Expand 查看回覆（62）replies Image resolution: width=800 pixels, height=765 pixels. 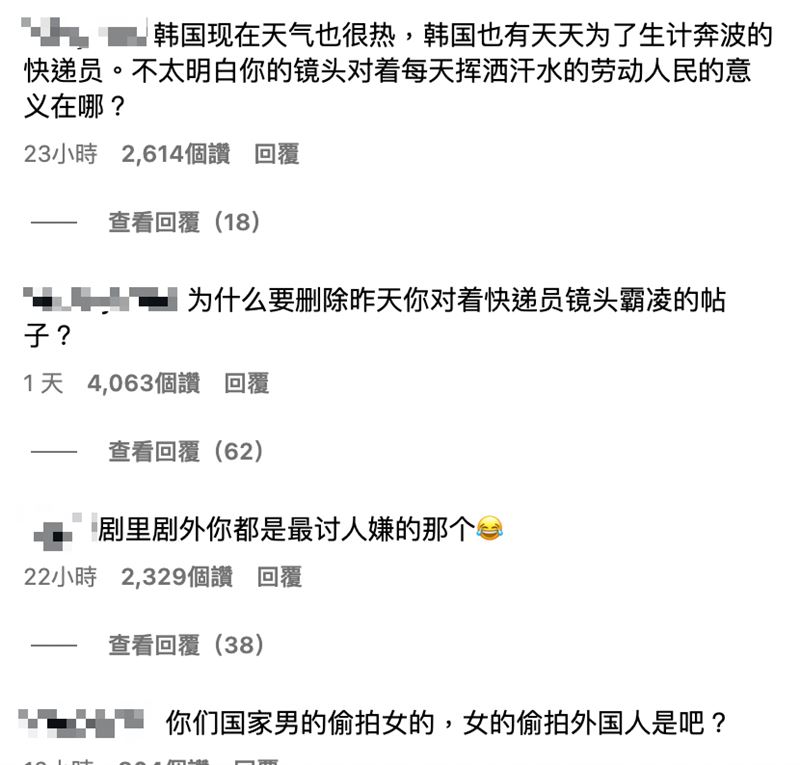pyautogui.click(x=186, y=452)
